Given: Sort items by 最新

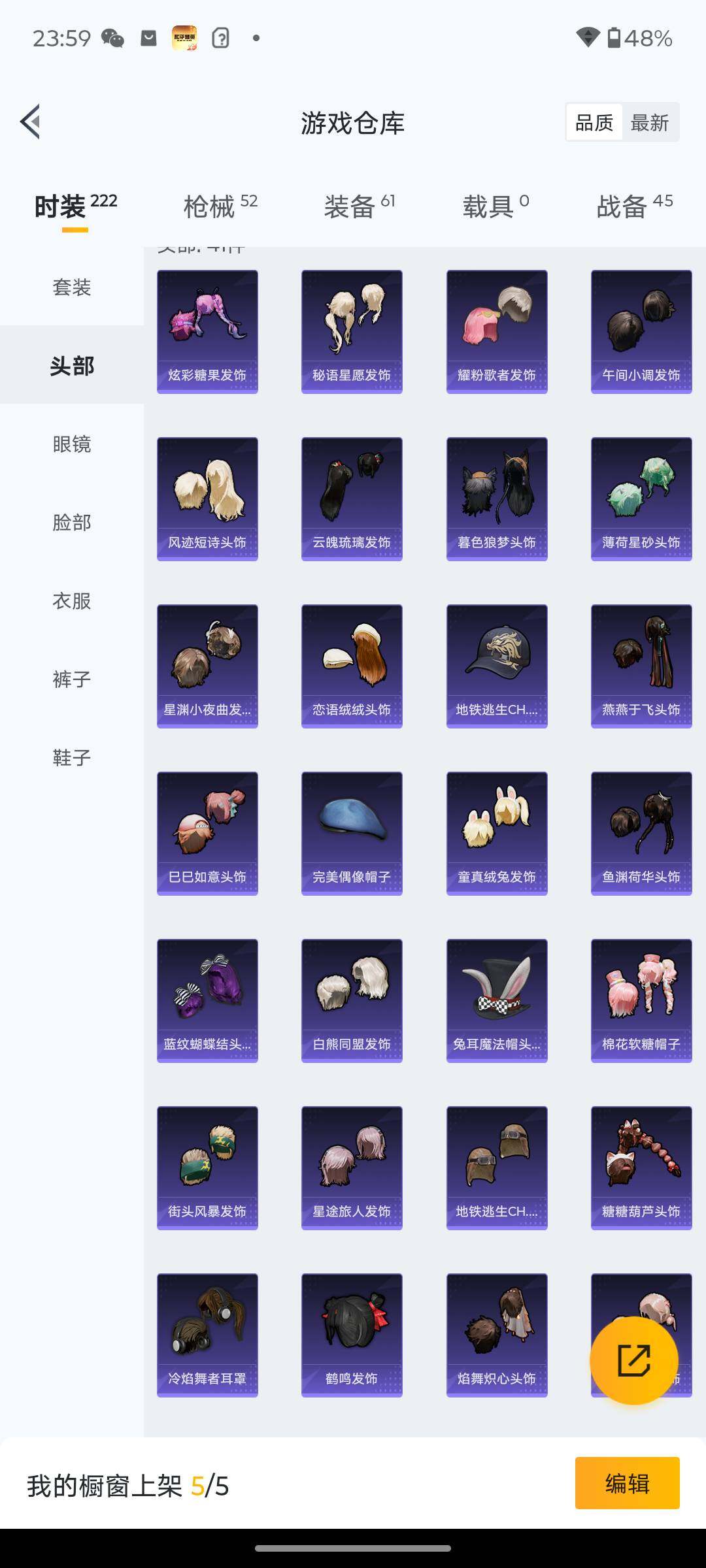Looking at the screenshot, I should (x=650, y=123).
